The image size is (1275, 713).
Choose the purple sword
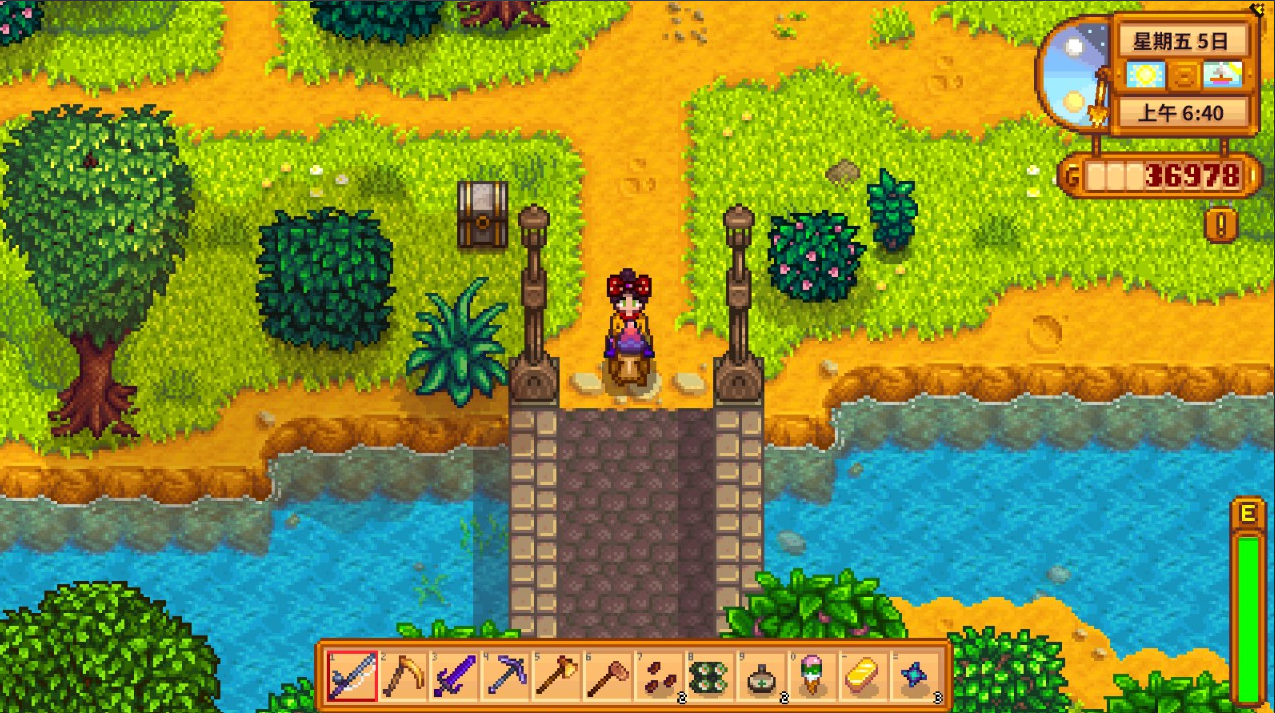coord(455,676)
